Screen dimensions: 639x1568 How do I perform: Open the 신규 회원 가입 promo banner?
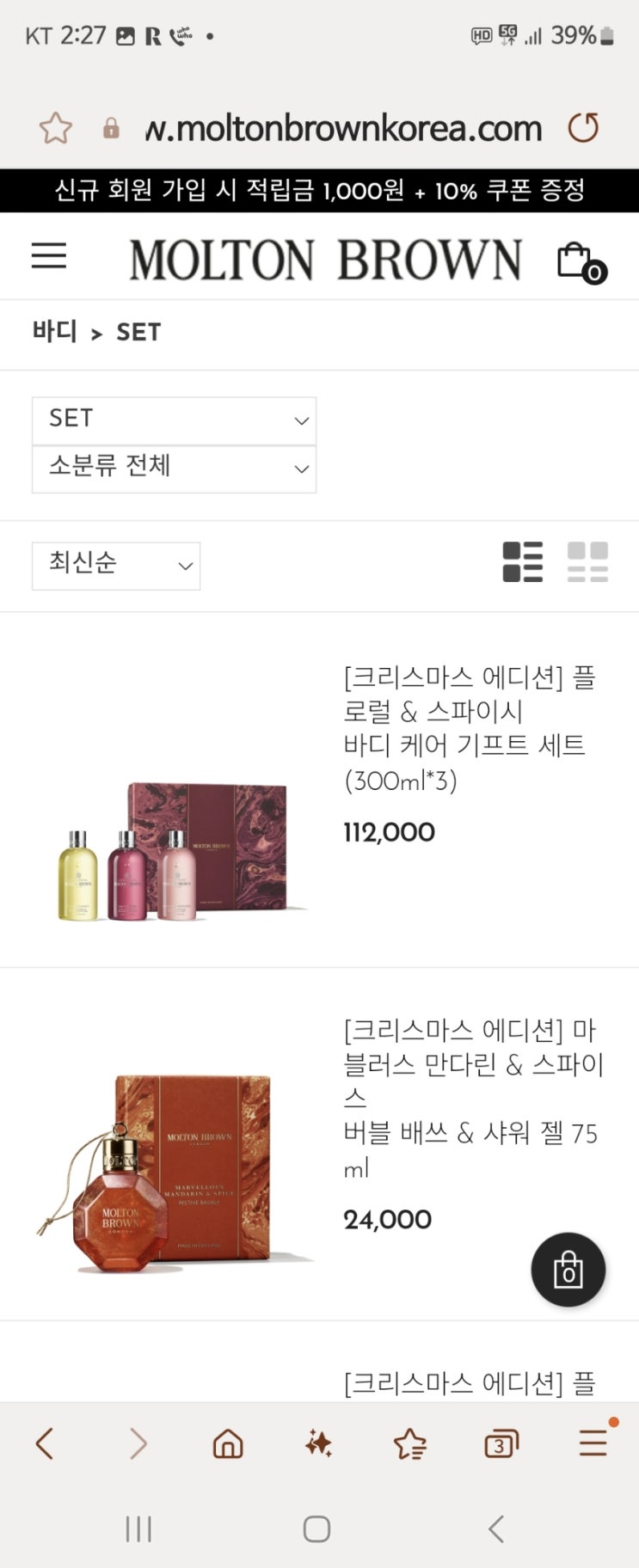[319, 190]
